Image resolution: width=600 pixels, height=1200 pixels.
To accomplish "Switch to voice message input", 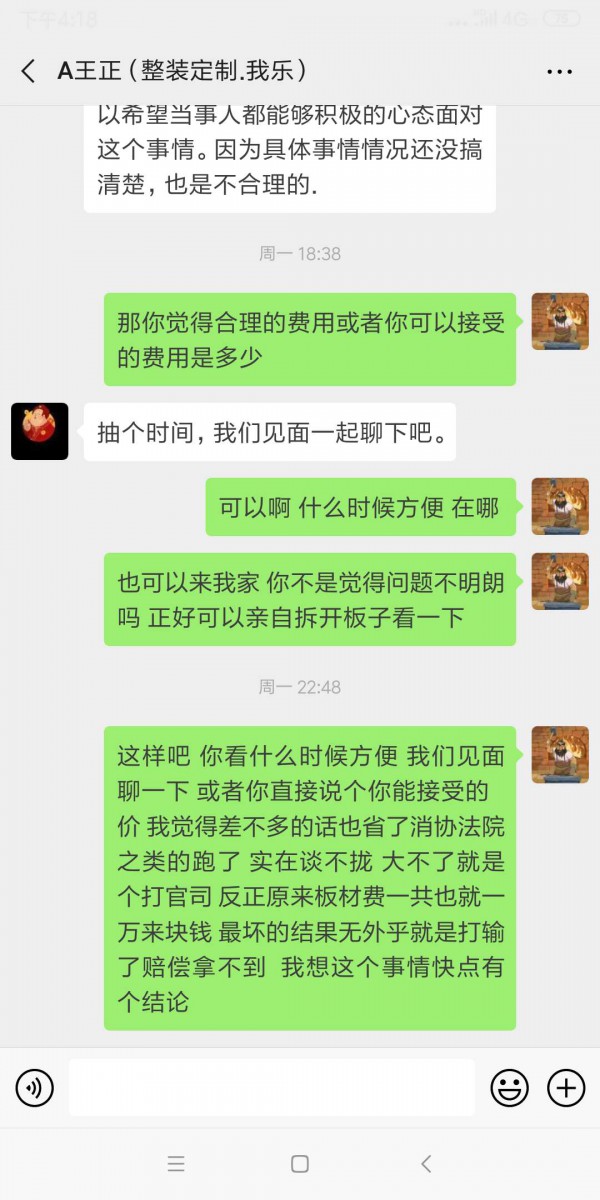I will (x=35, y=1087).
